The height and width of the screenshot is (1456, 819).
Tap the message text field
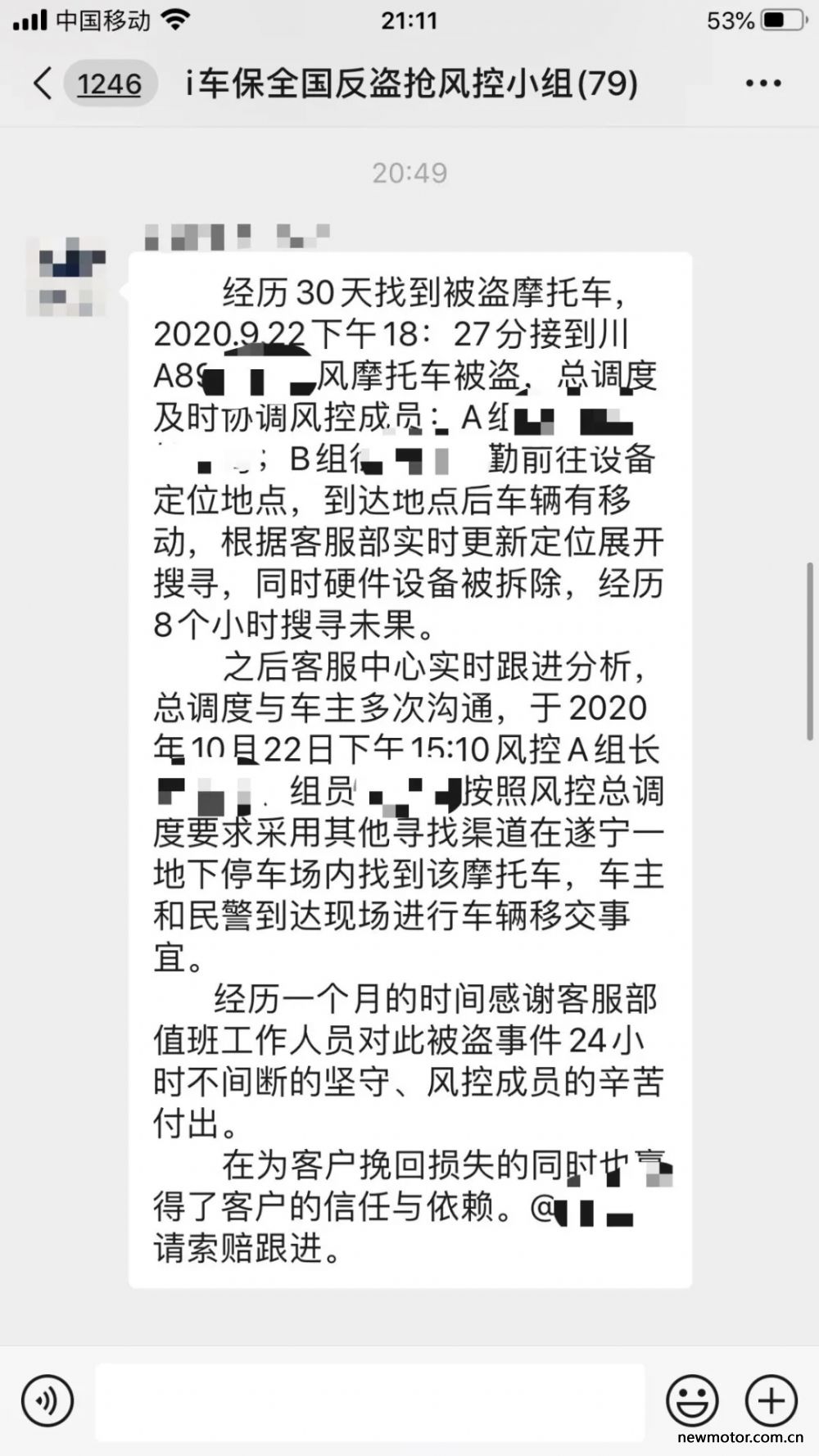pos(370,1401)
